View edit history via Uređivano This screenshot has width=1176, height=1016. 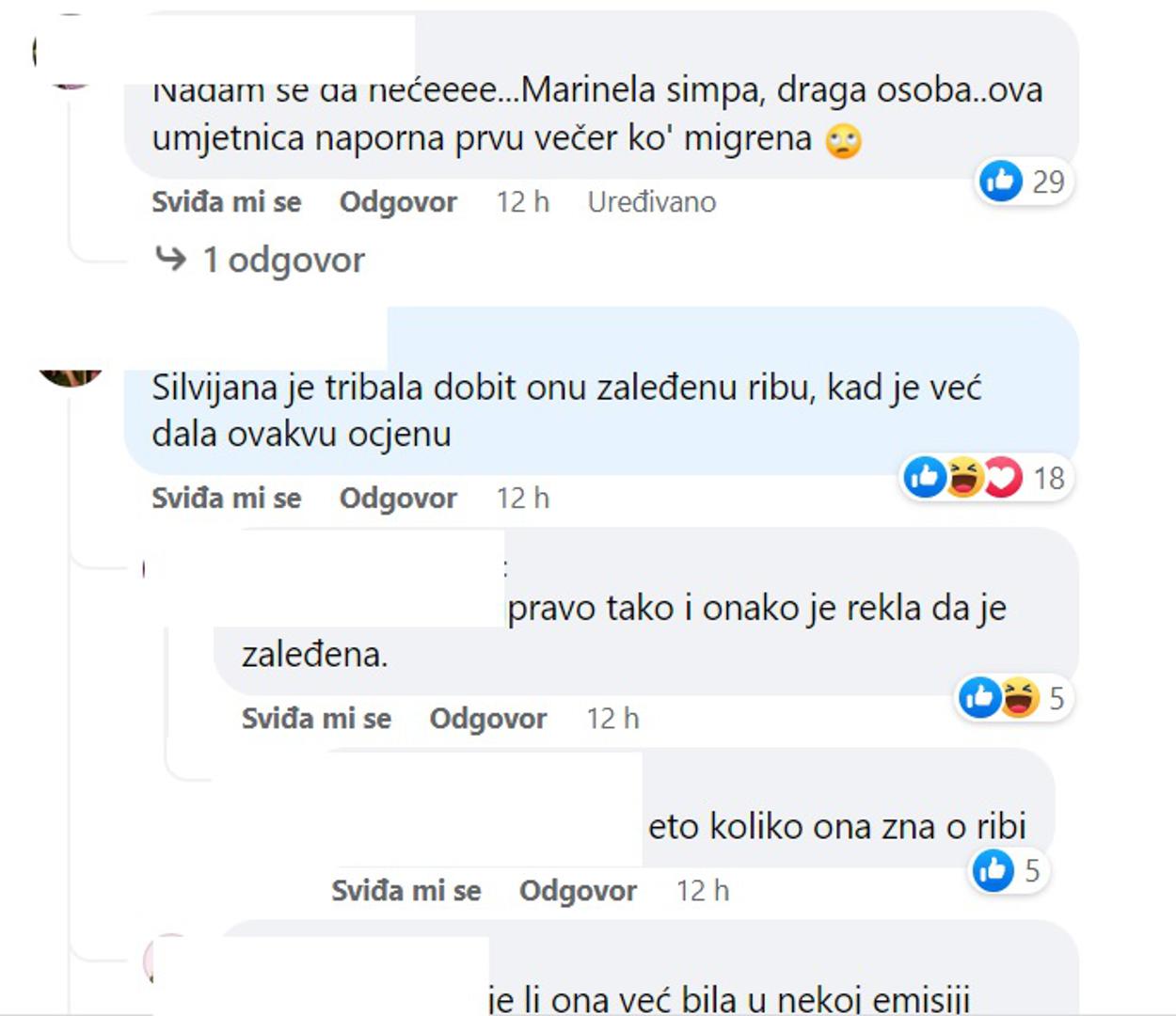651,201
